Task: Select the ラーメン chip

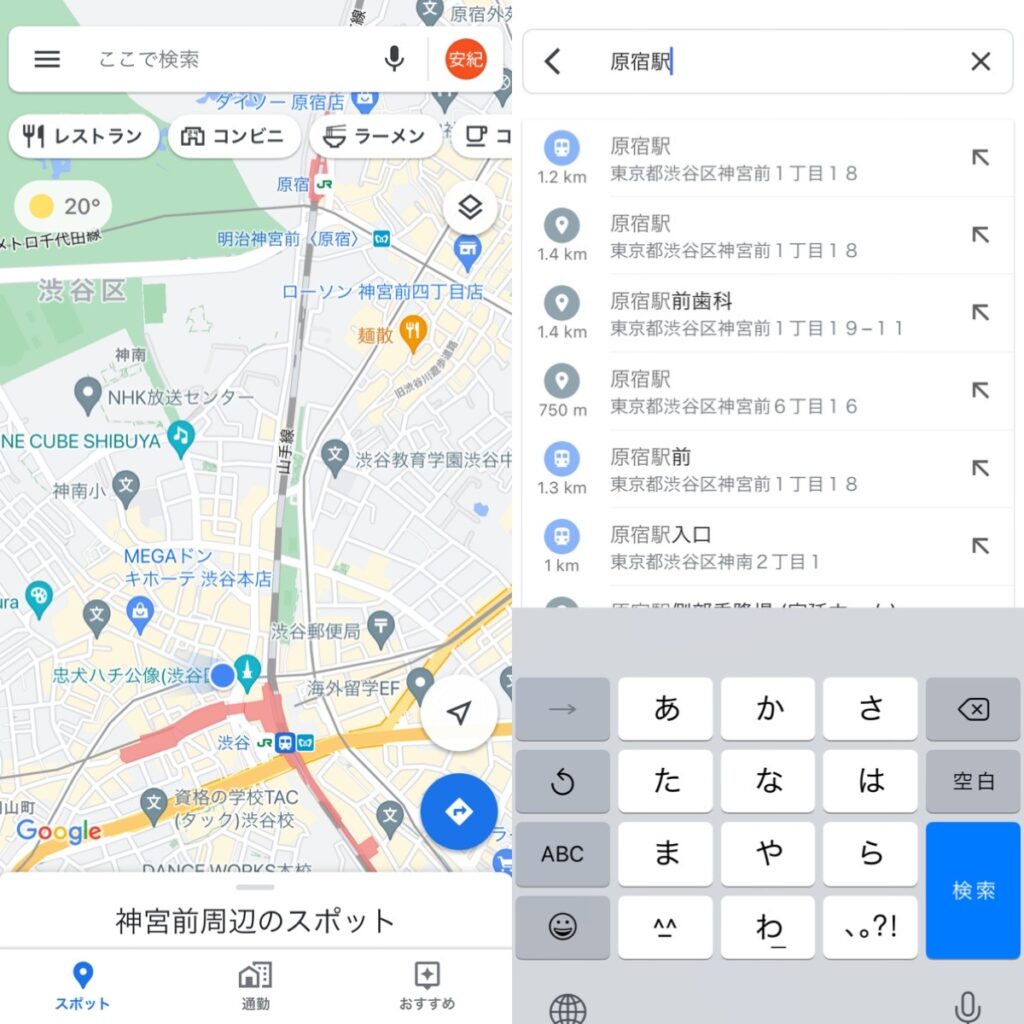Action: pyautogui.click(x=376, y=136)
